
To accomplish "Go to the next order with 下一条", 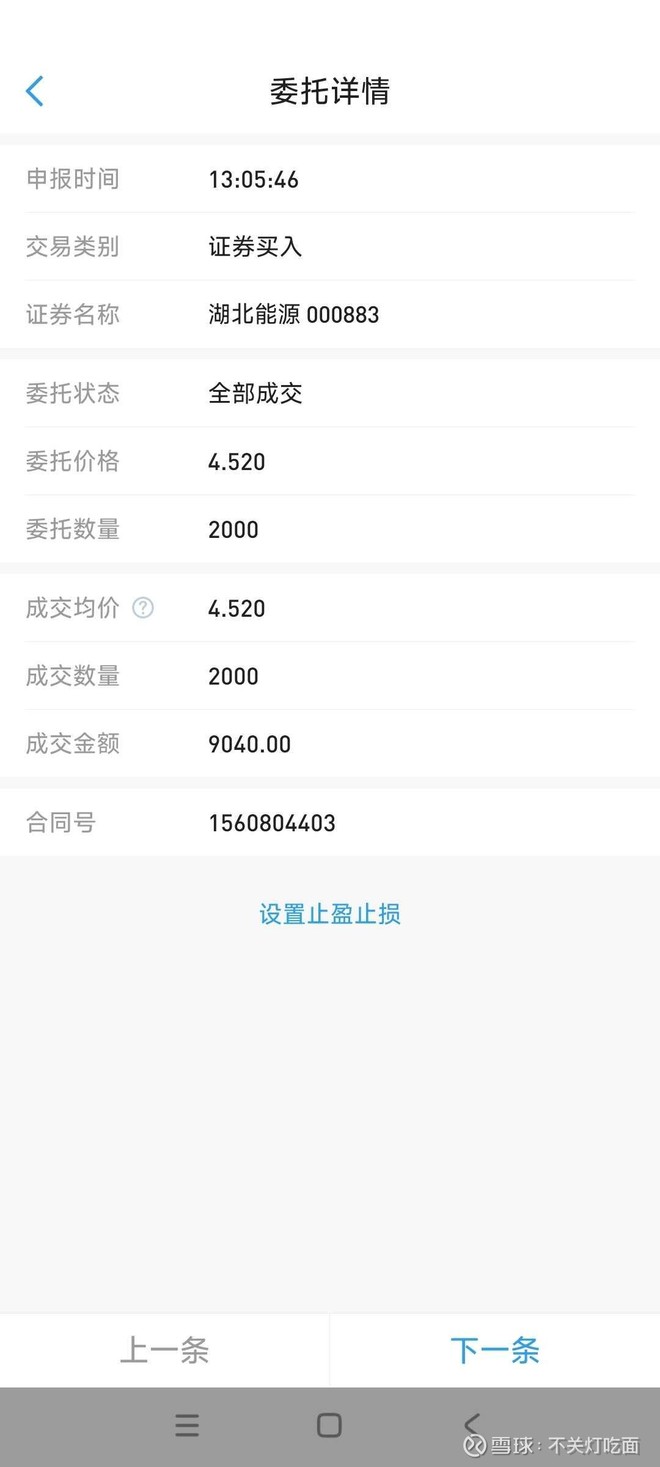I will tap(495, 1350).
